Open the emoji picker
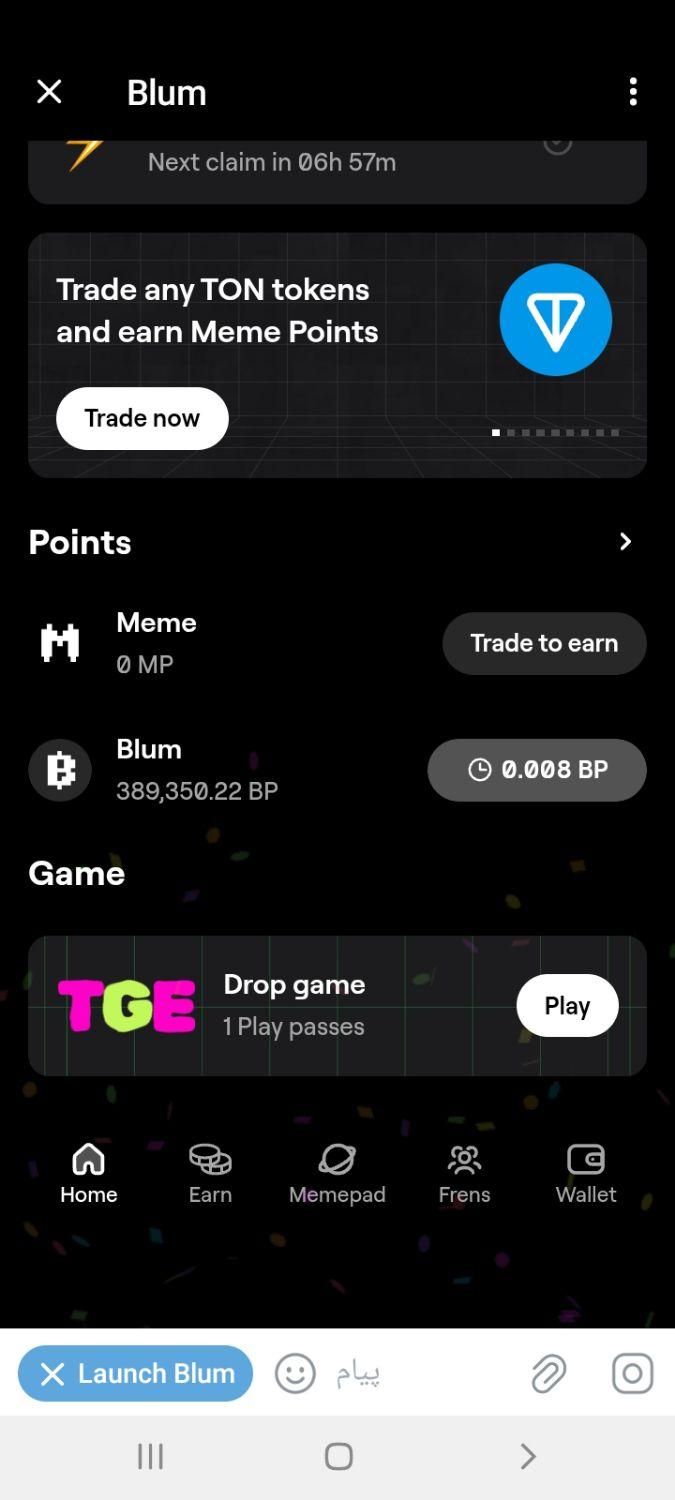This screenshot has width=675, height=1500. click(x=295, y=1373)
